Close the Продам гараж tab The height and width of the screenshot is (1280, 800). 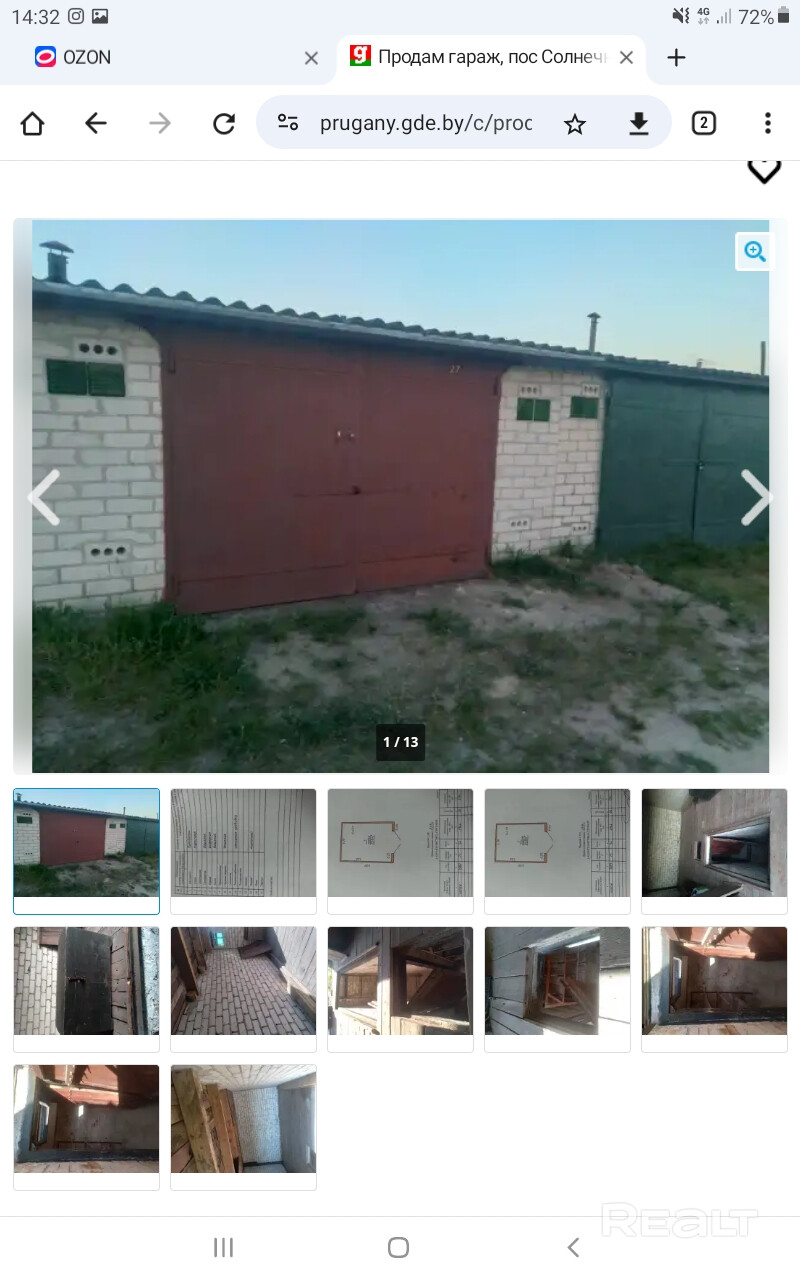coord(626,58)
